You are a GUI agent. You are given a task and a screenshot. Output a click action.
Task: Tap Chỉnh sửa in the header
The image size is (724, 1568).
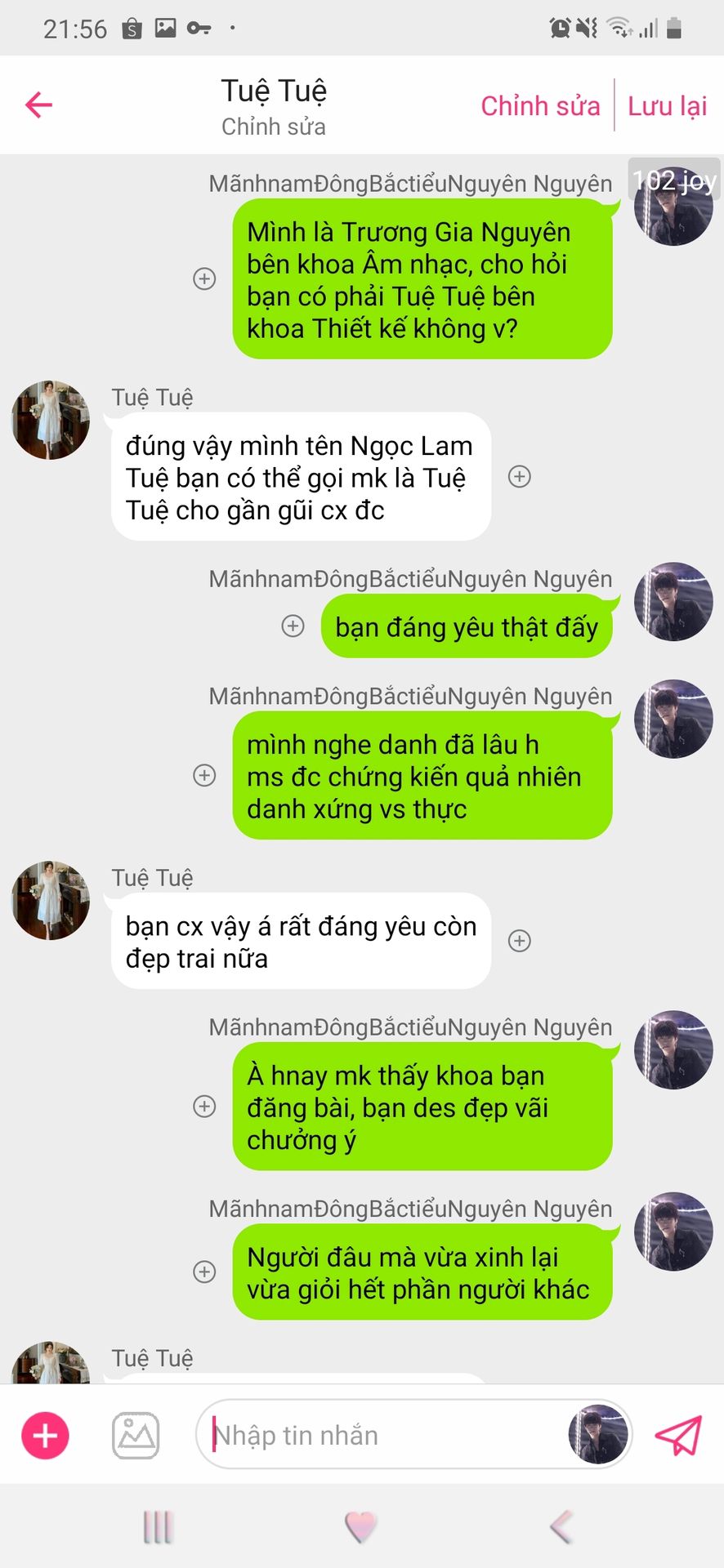[540, 106]
